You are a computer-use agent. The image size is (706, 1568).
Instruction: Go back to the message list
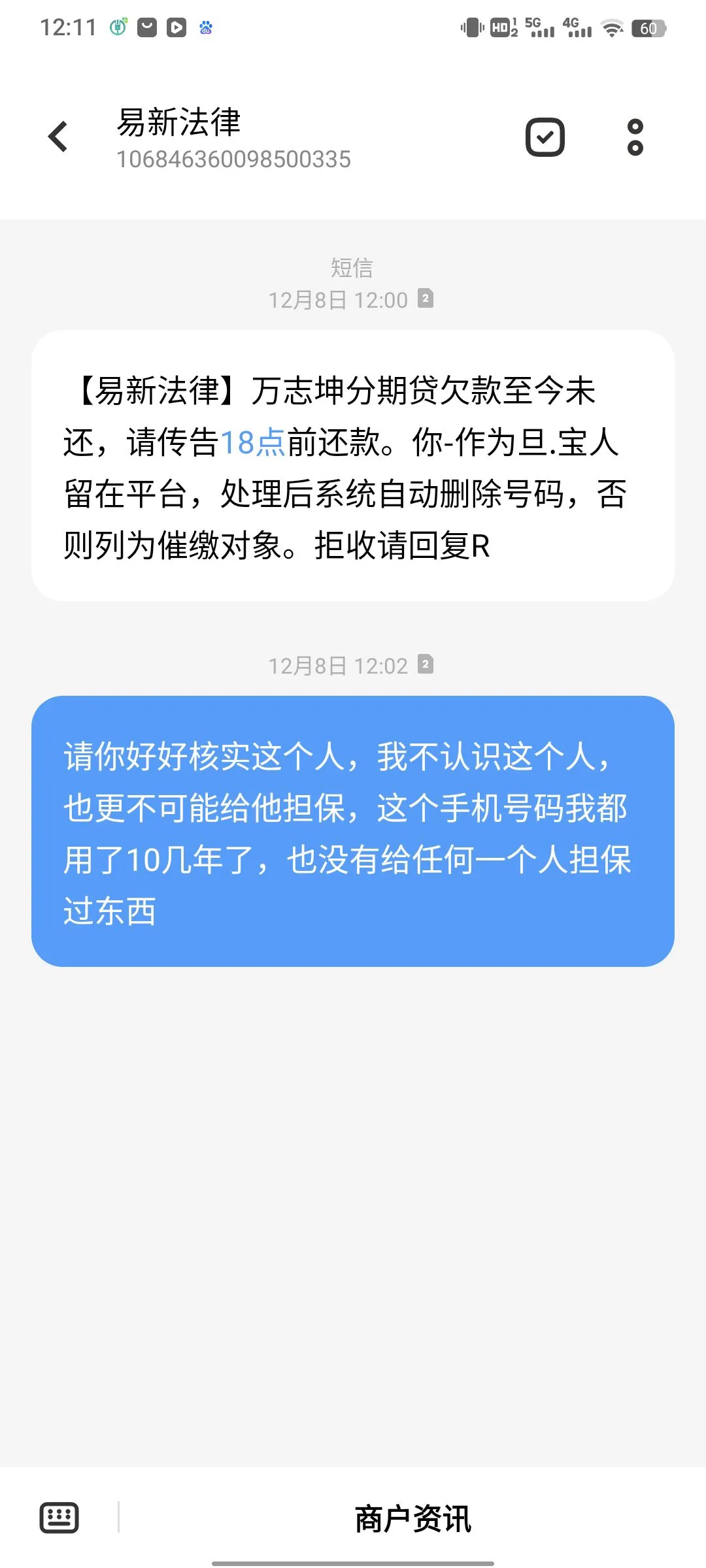click(58, 137)
